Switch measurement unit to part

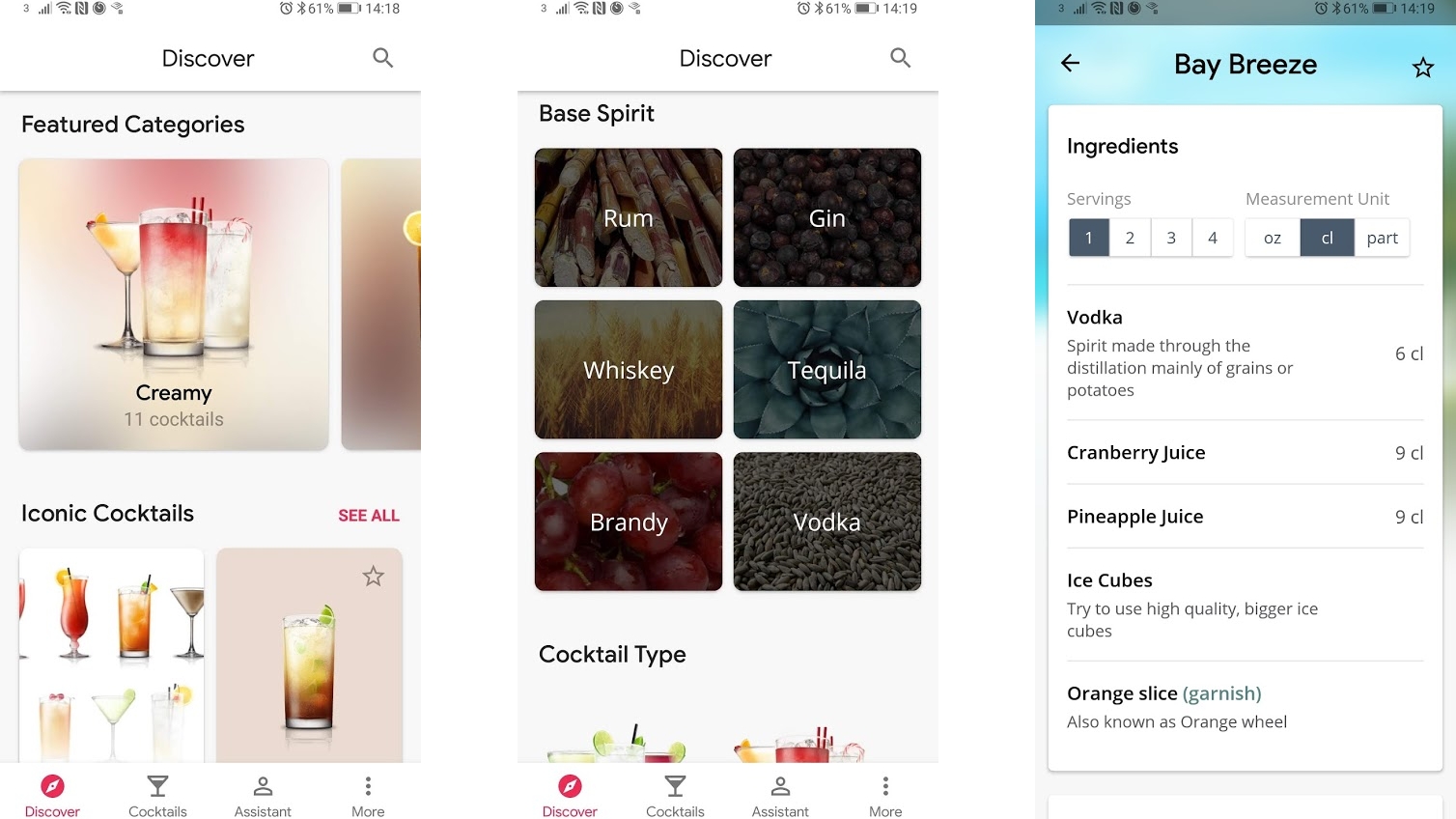pyautogui.click(x=1382, y=239)
